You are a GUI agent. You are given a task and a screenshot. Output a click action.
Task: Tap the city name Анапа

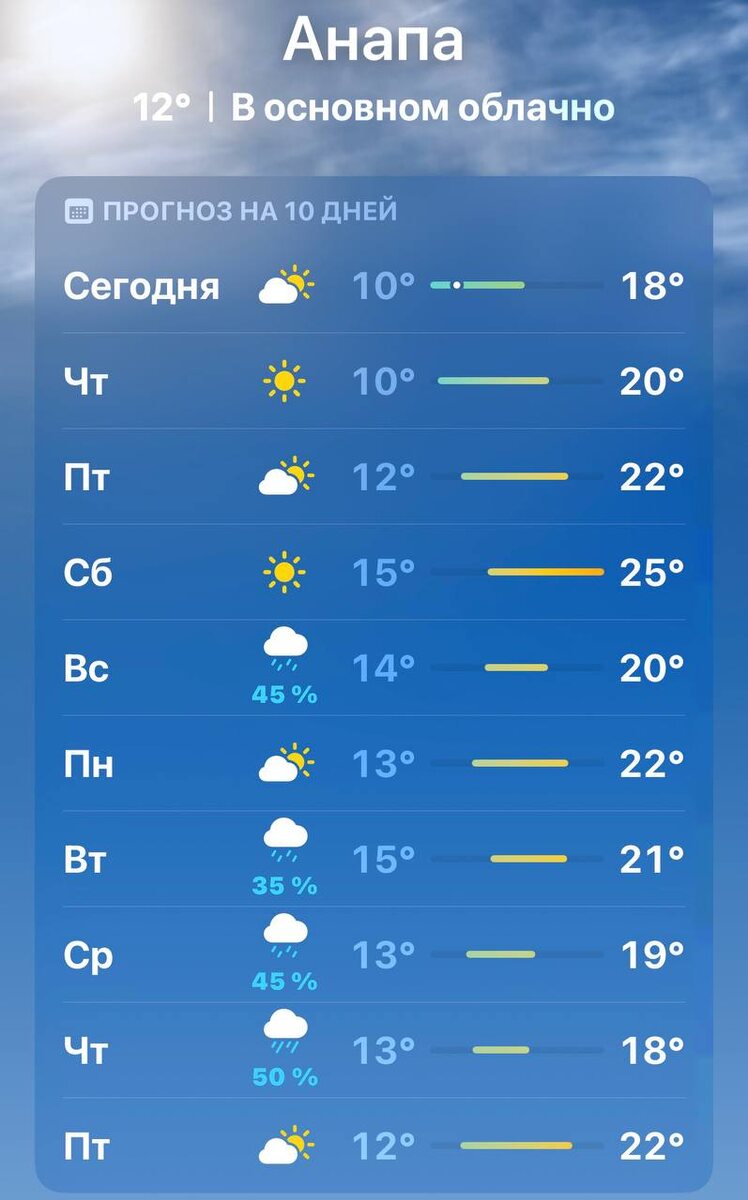tap(374, 40)
